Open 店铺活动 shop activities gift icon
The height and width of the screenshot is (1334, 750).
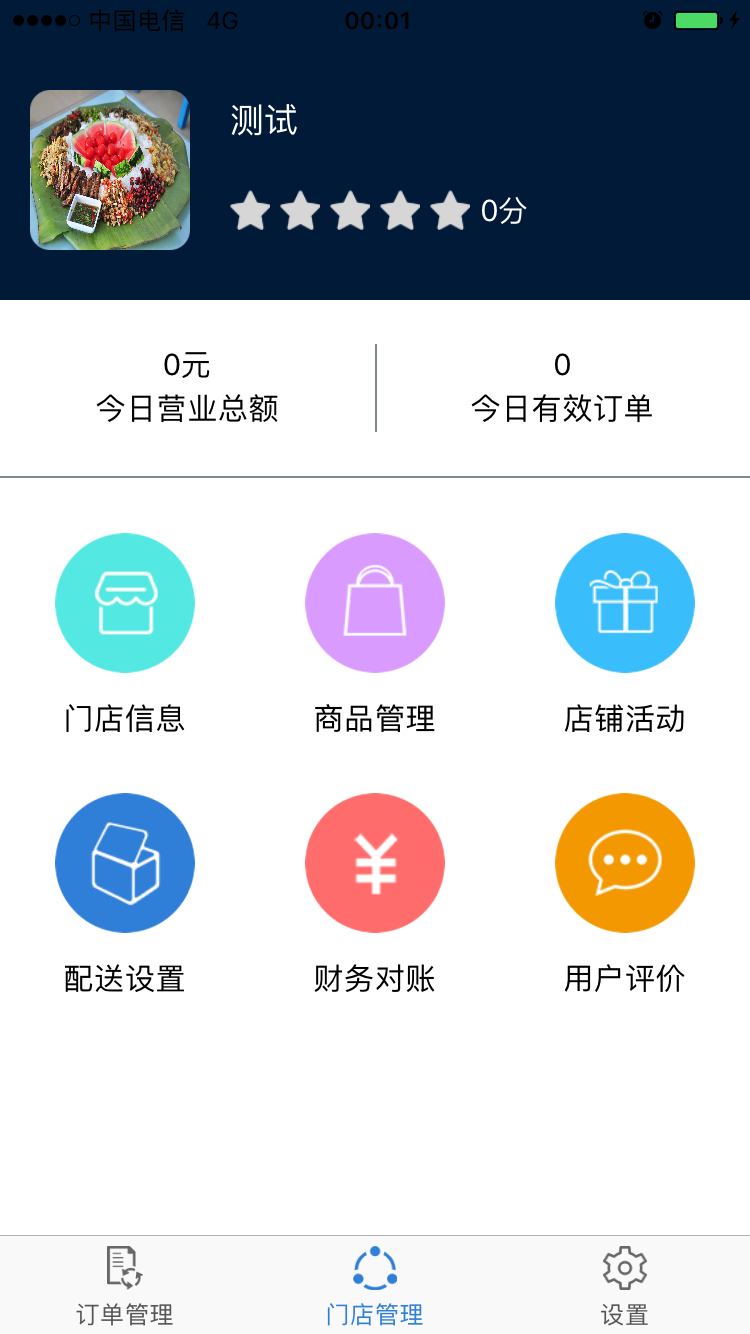625,603
